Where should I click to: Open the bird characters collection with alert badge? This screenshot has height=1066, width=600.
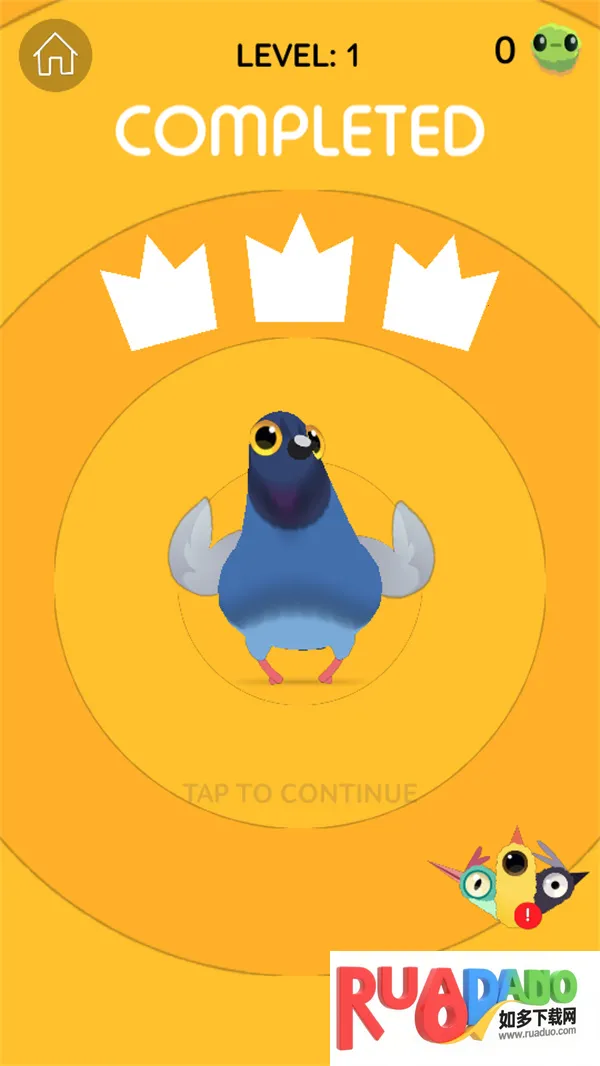512,876
